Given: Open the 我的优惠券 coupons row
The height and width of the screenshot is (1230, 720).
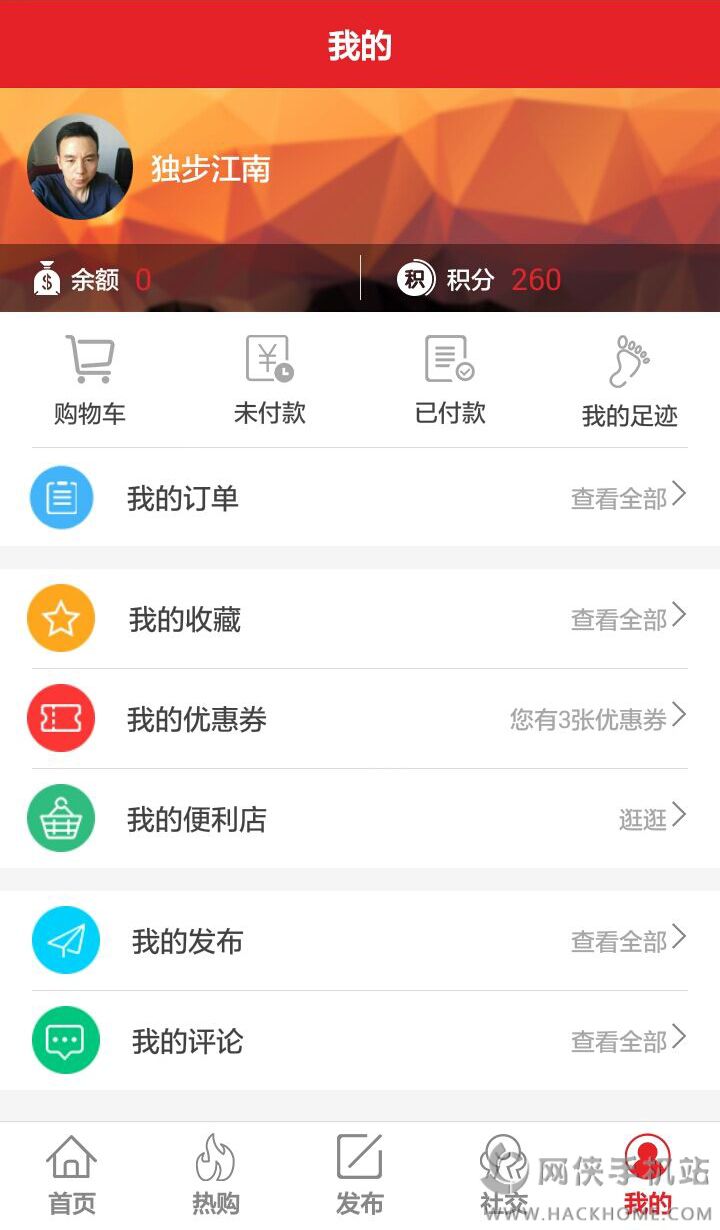Looking at the screenshot, I should tap(360, 719).
